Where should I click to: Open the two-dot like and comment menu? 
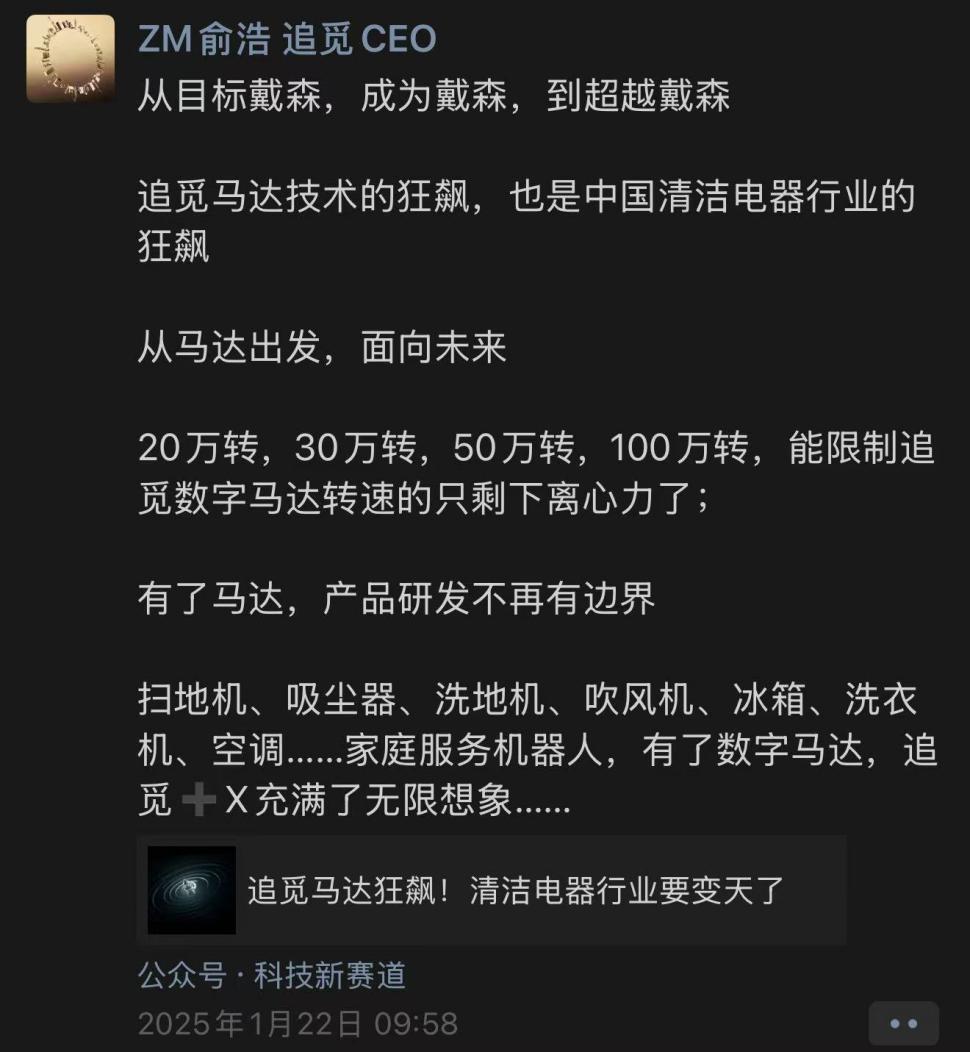(x=903, y=1024)
